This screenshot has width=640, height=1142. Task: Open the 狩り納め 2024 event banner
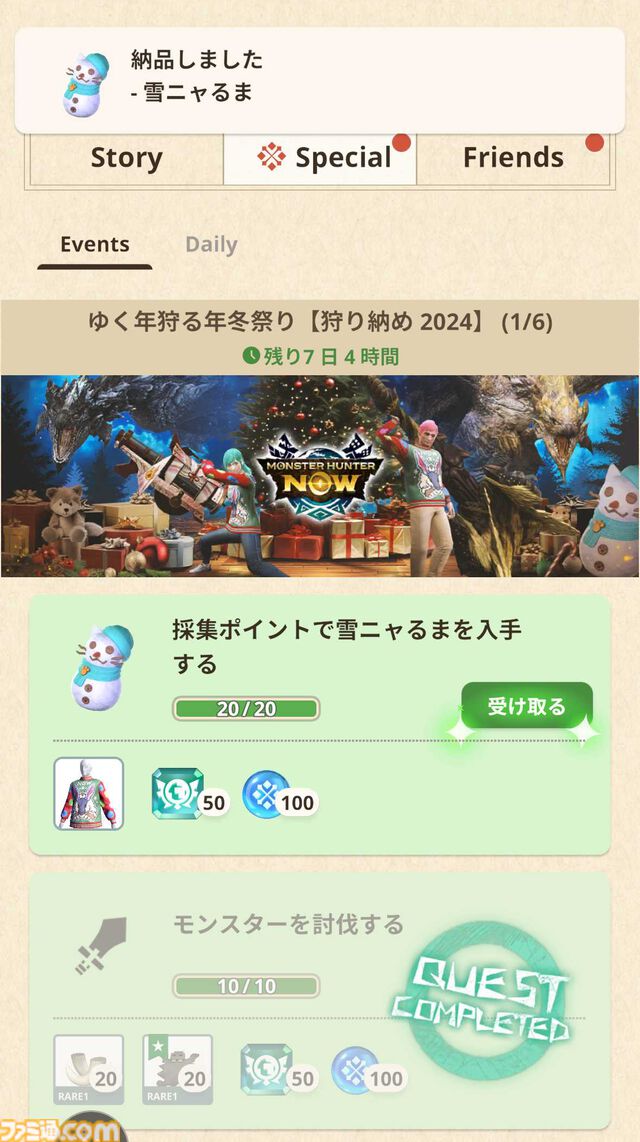pyautogui.click(x=320, y=476)
